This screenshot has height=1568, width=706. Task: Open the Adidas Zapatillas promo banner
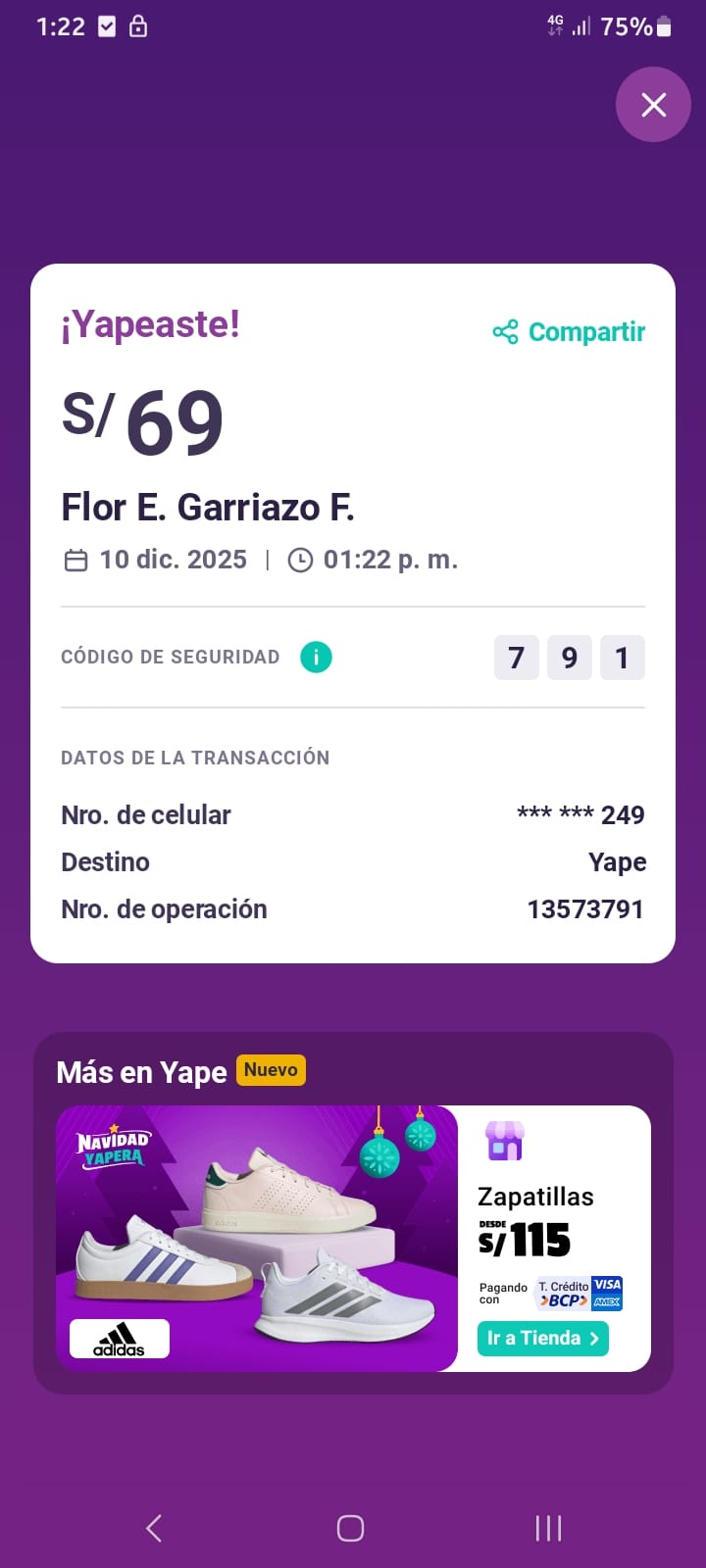click(x=257, y=1237)
